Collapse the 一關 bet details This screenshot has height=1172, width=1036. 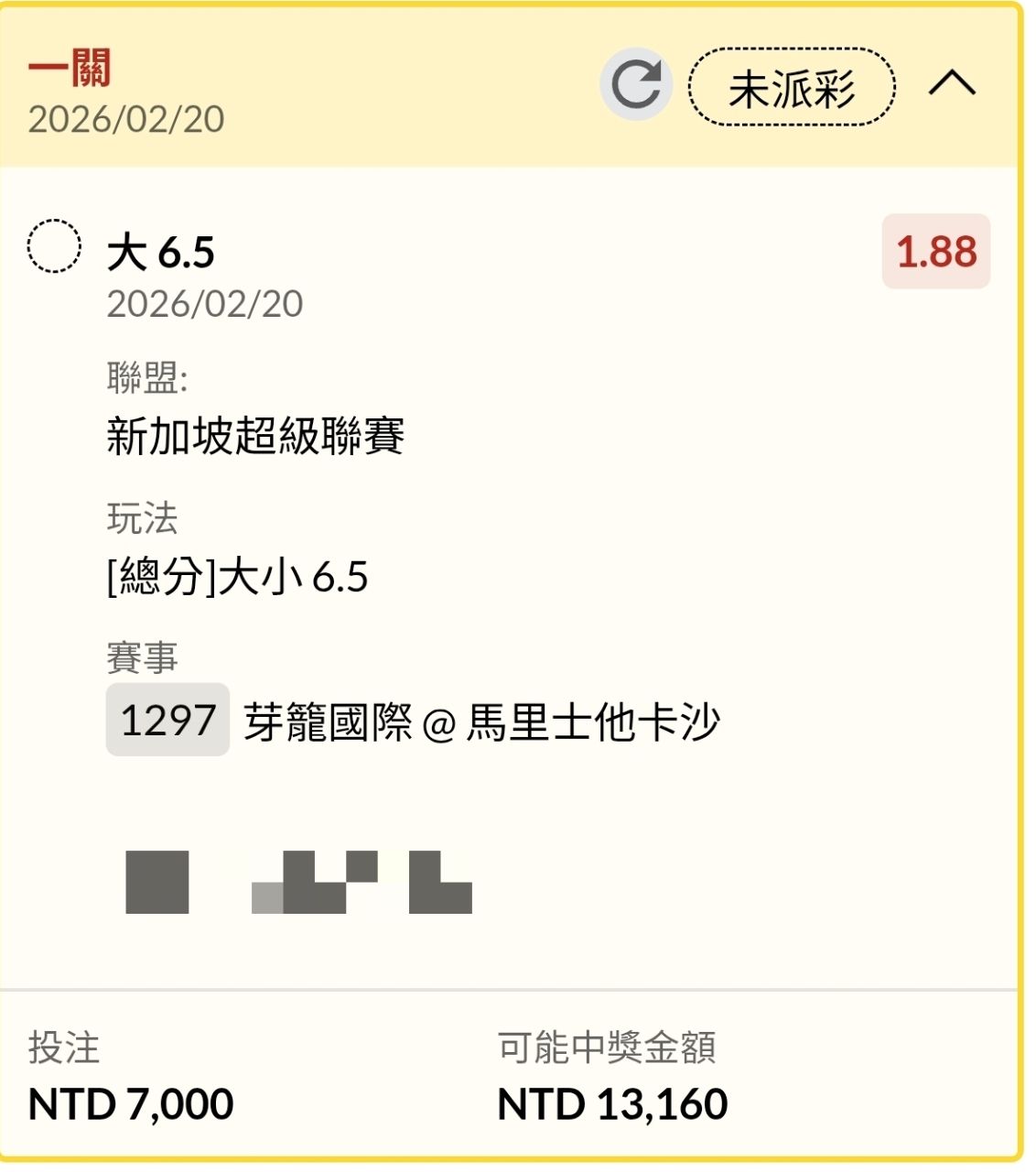952,85
